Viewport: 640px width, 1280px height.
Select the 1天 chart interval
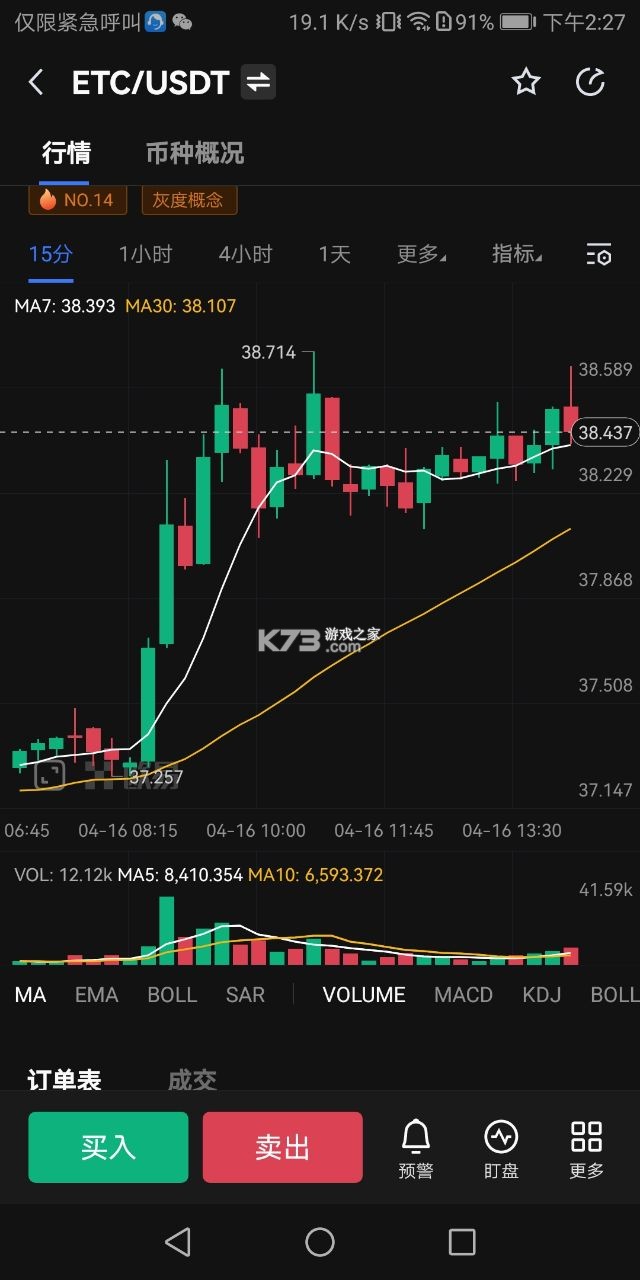pos(335,254)
